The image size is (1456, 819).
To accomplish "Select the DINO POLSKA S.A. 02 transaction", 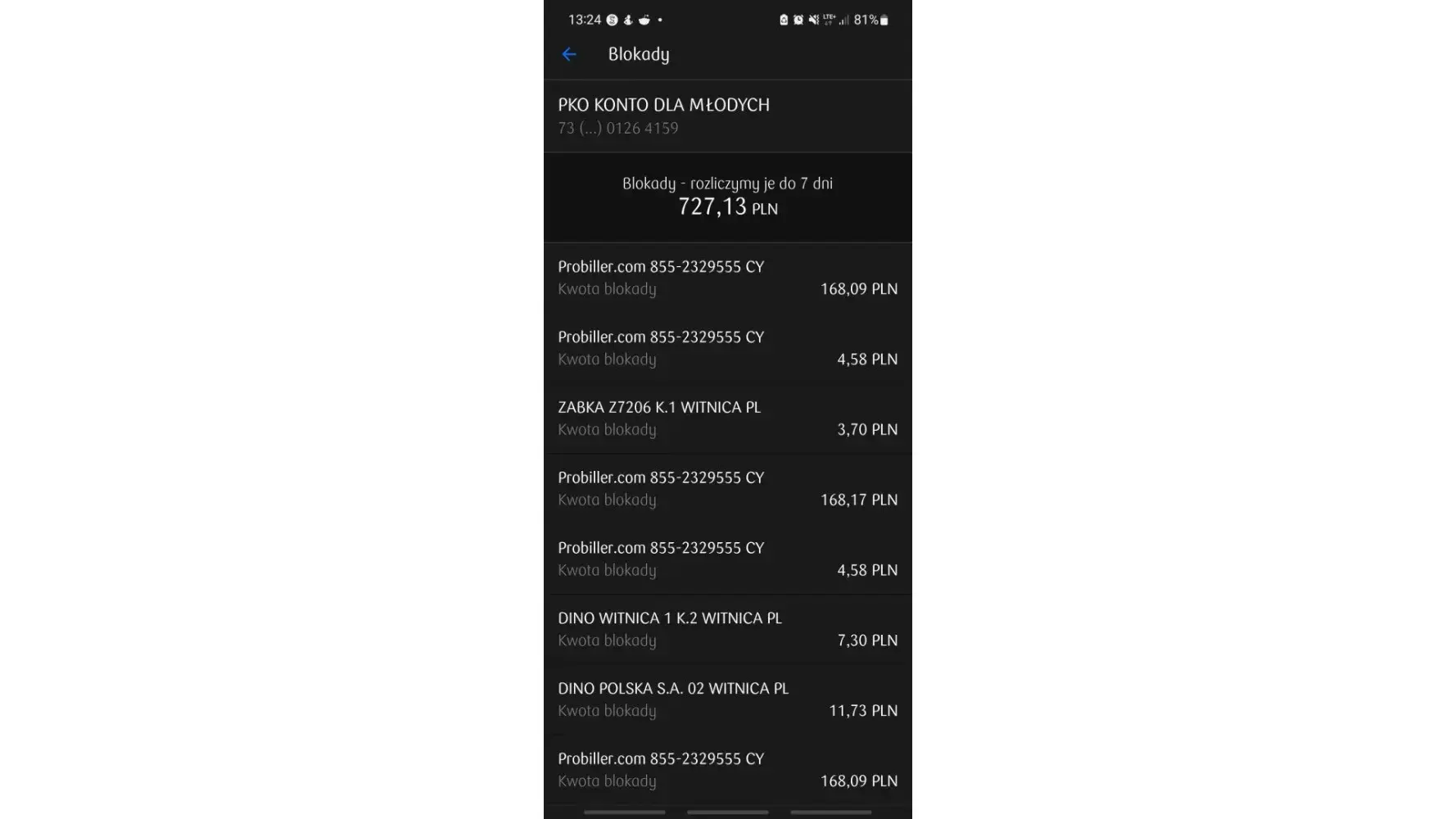I will 727,699.
